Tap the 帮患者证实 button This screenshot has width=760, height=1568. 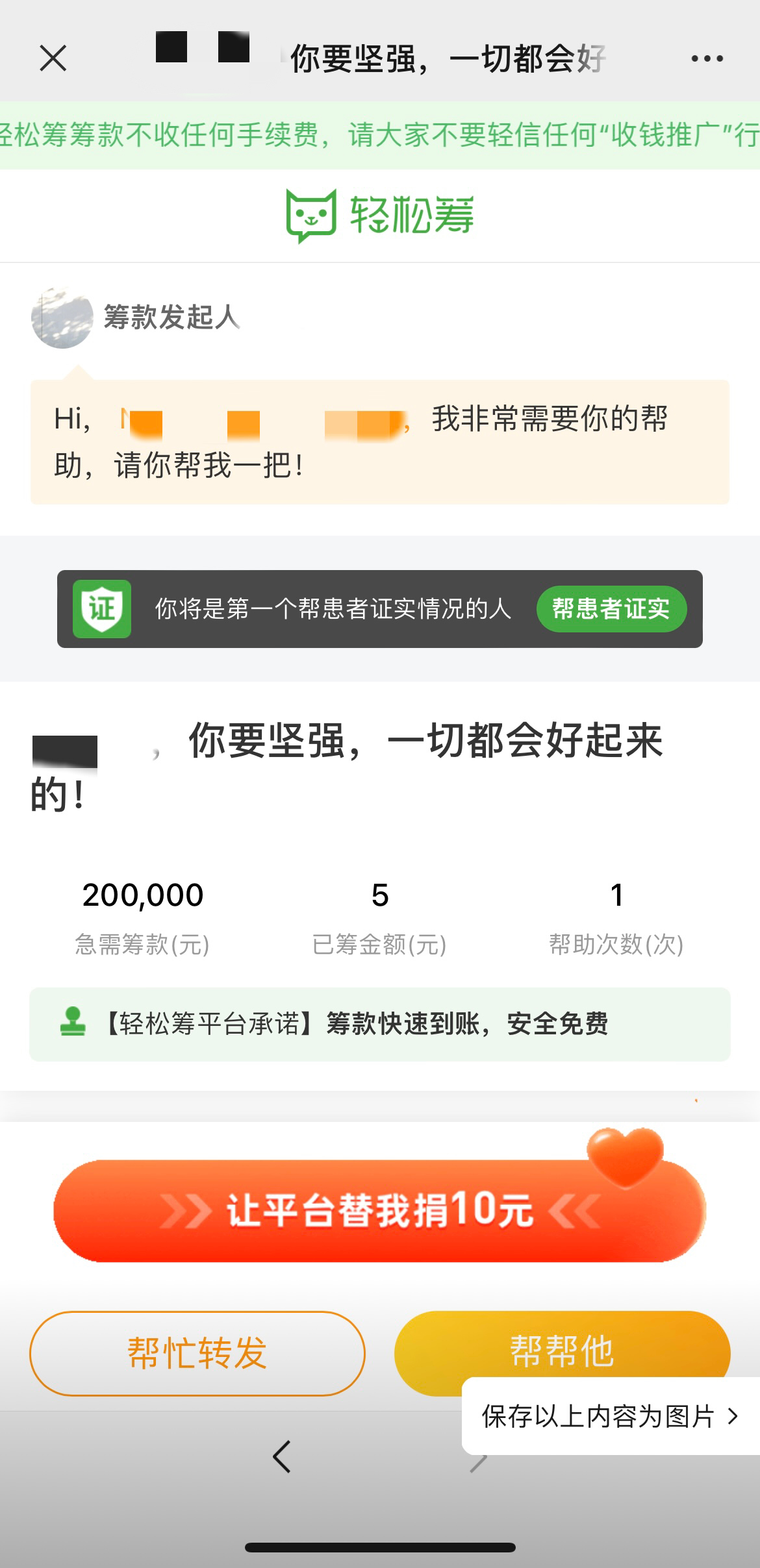(x=611, y=609)
